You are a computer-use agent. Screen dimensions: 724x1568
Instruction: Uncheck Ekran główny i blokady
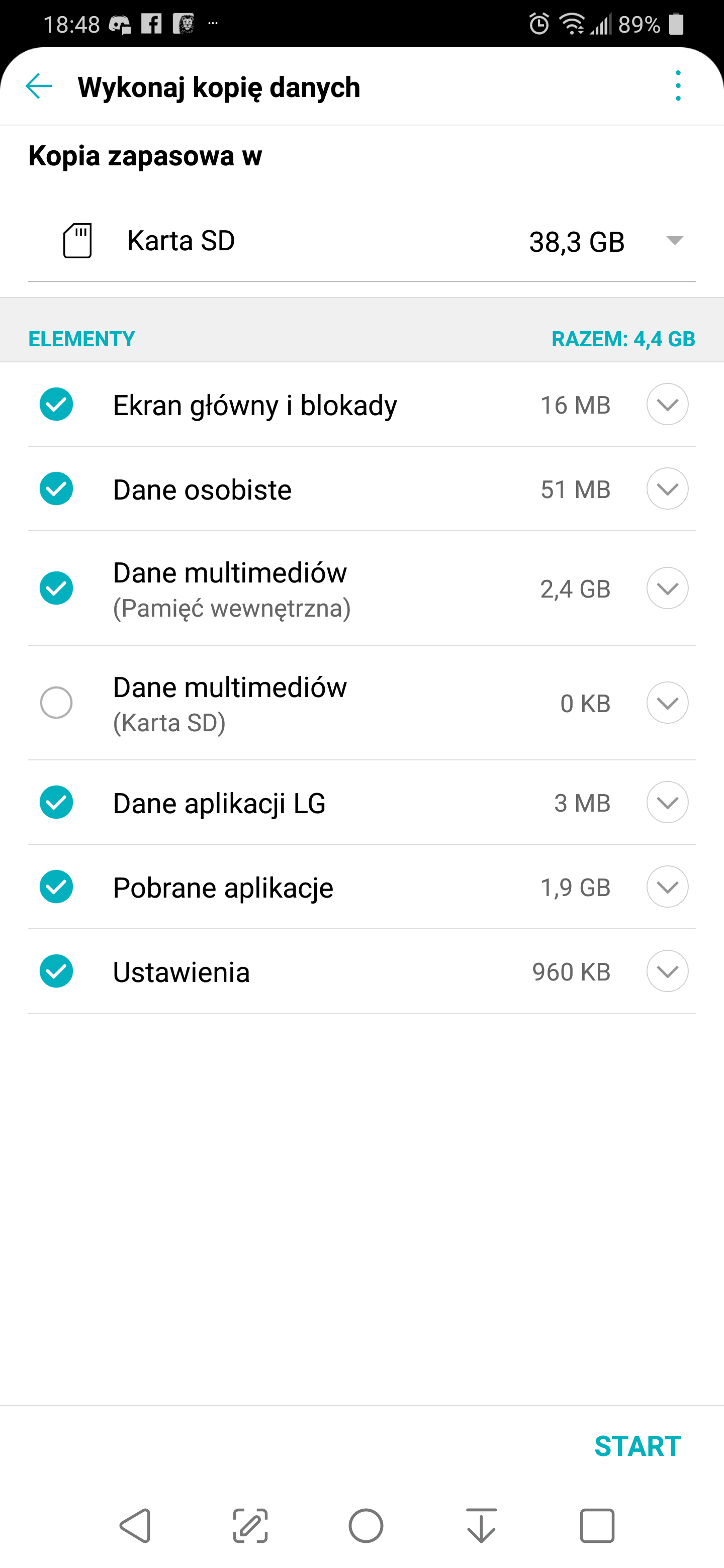[x=57, y=404]
